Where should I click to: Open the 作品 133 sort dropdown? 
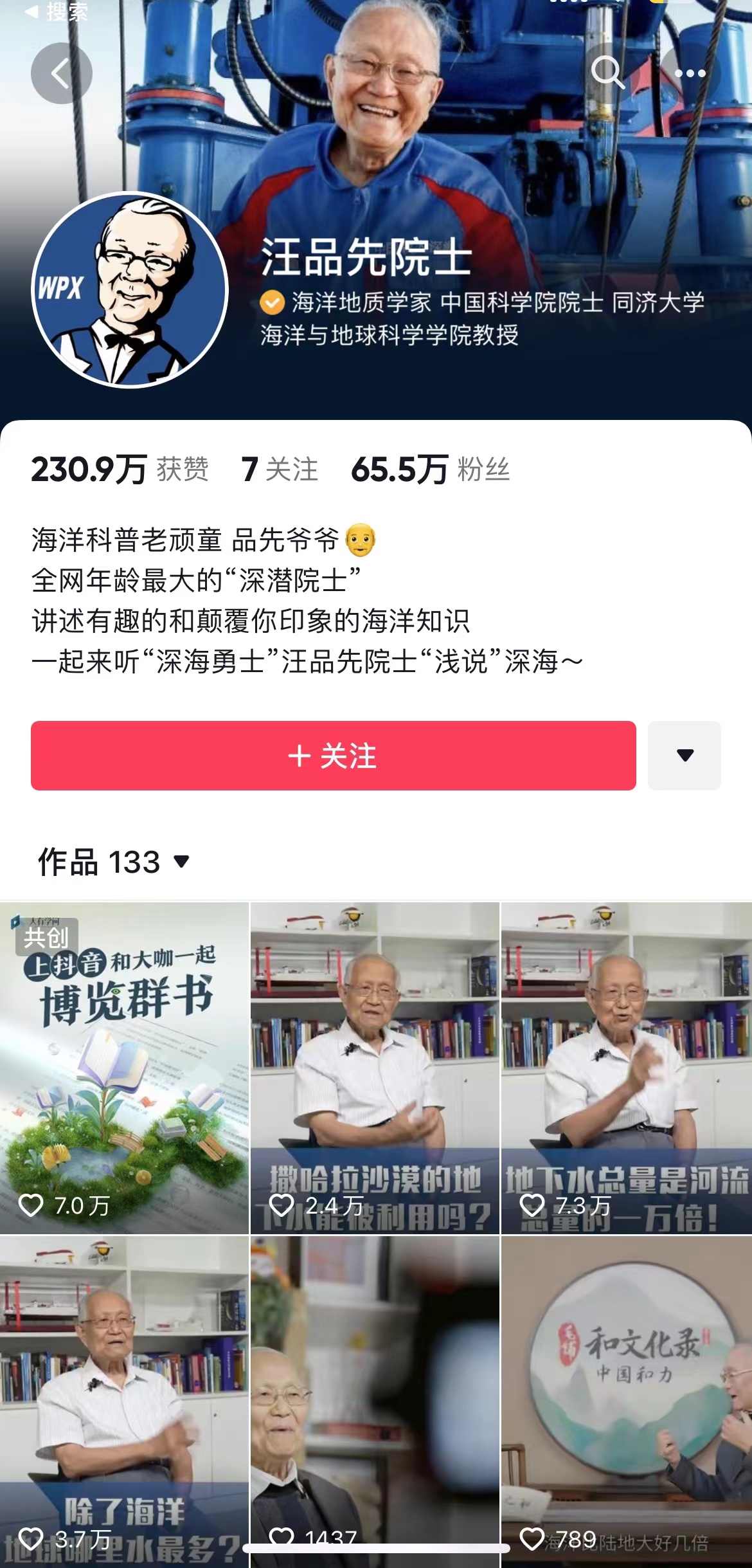[x=114, y=862]
